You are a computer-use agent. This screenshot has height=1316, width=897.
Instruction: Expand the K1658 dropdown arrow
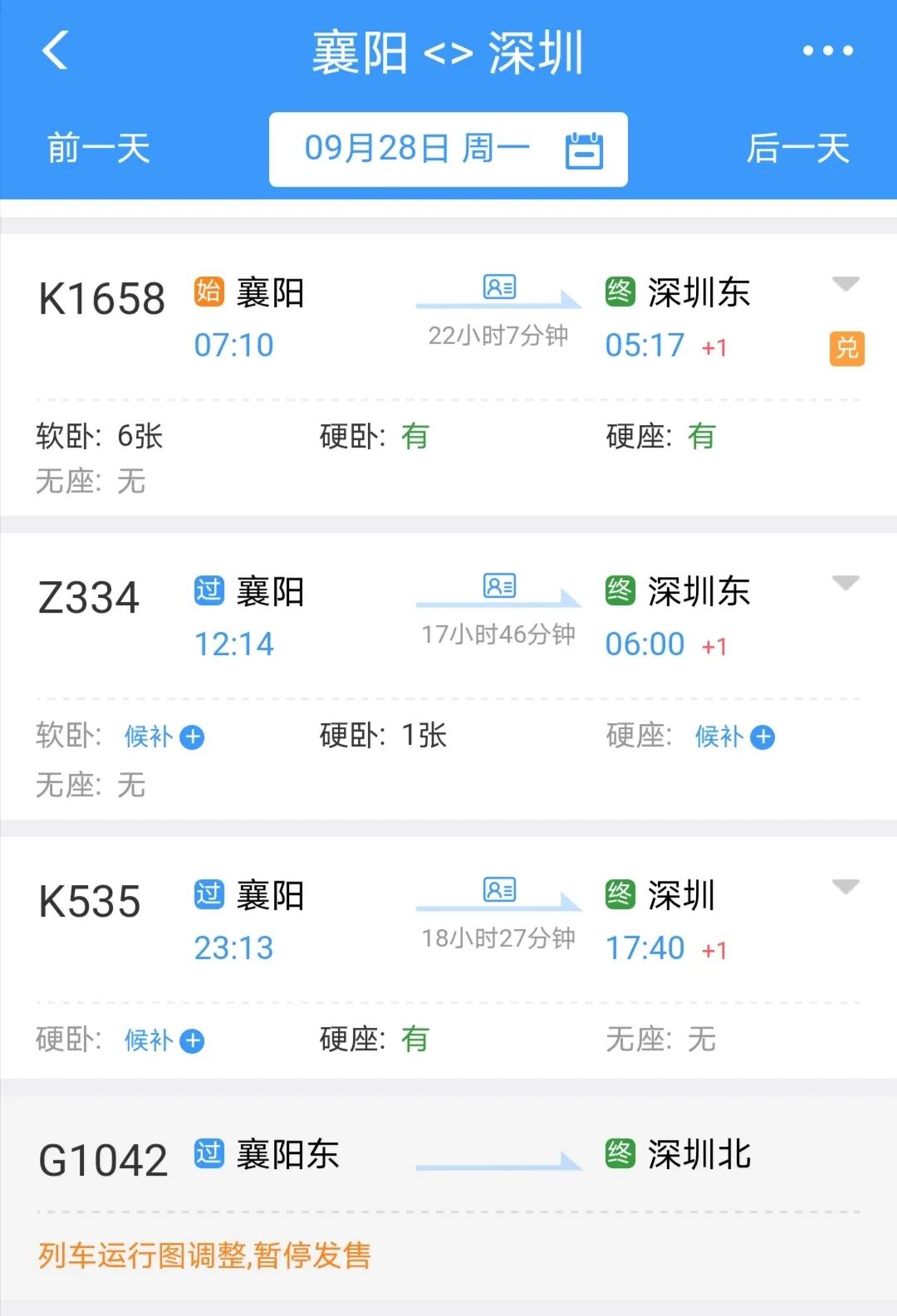pos(846,285)
